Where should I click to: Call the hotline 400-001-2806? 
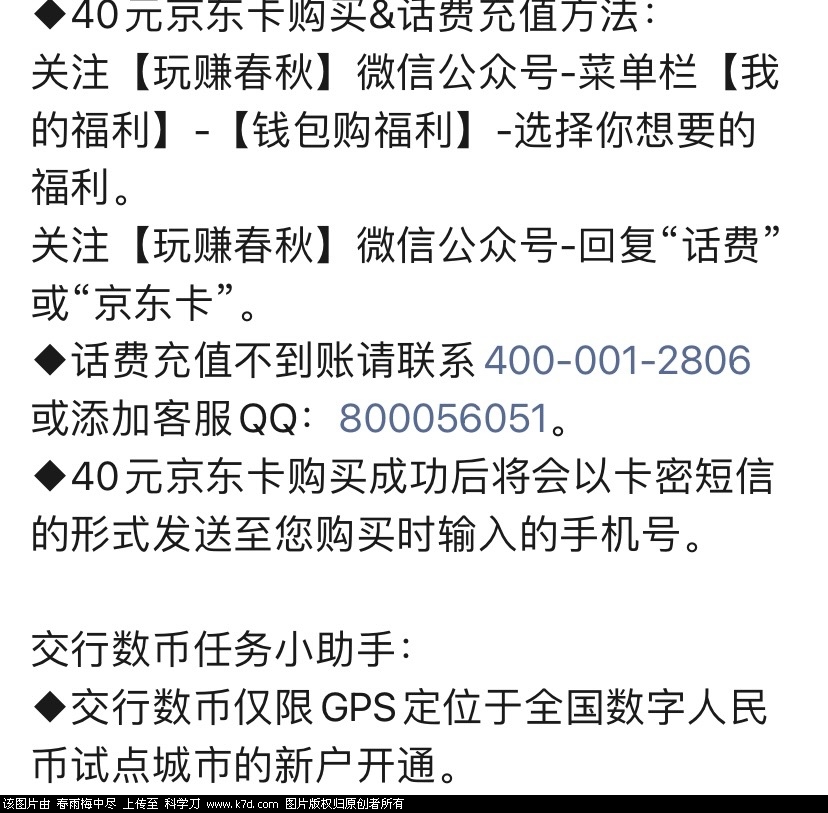click(x=617, y=360)
